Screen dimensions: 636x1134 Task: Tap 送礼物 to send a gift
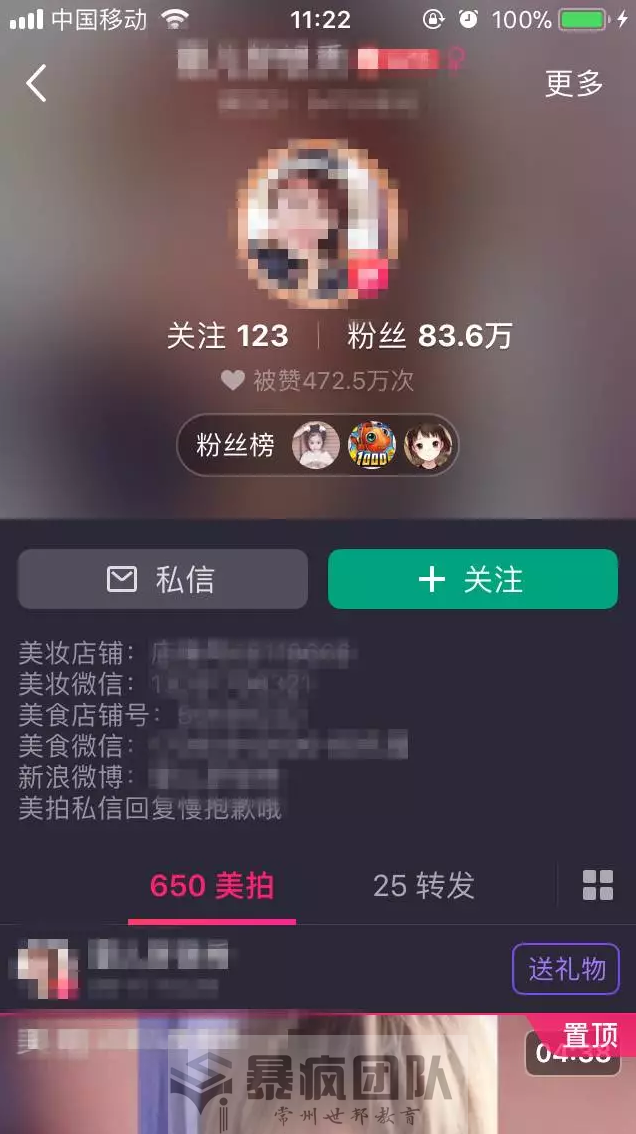point(566,969)
